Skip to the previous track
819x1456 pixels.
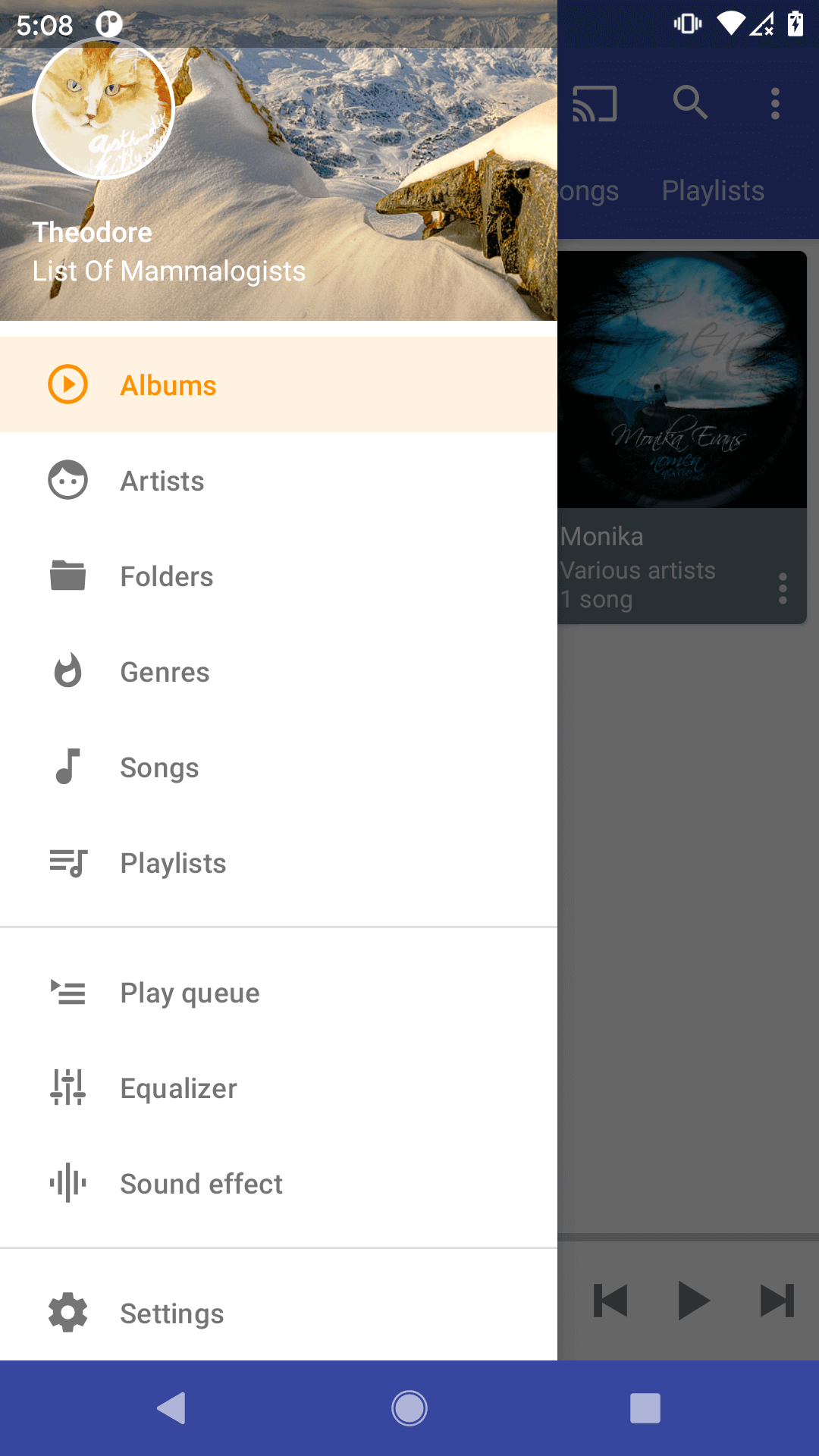point(610,1301)
